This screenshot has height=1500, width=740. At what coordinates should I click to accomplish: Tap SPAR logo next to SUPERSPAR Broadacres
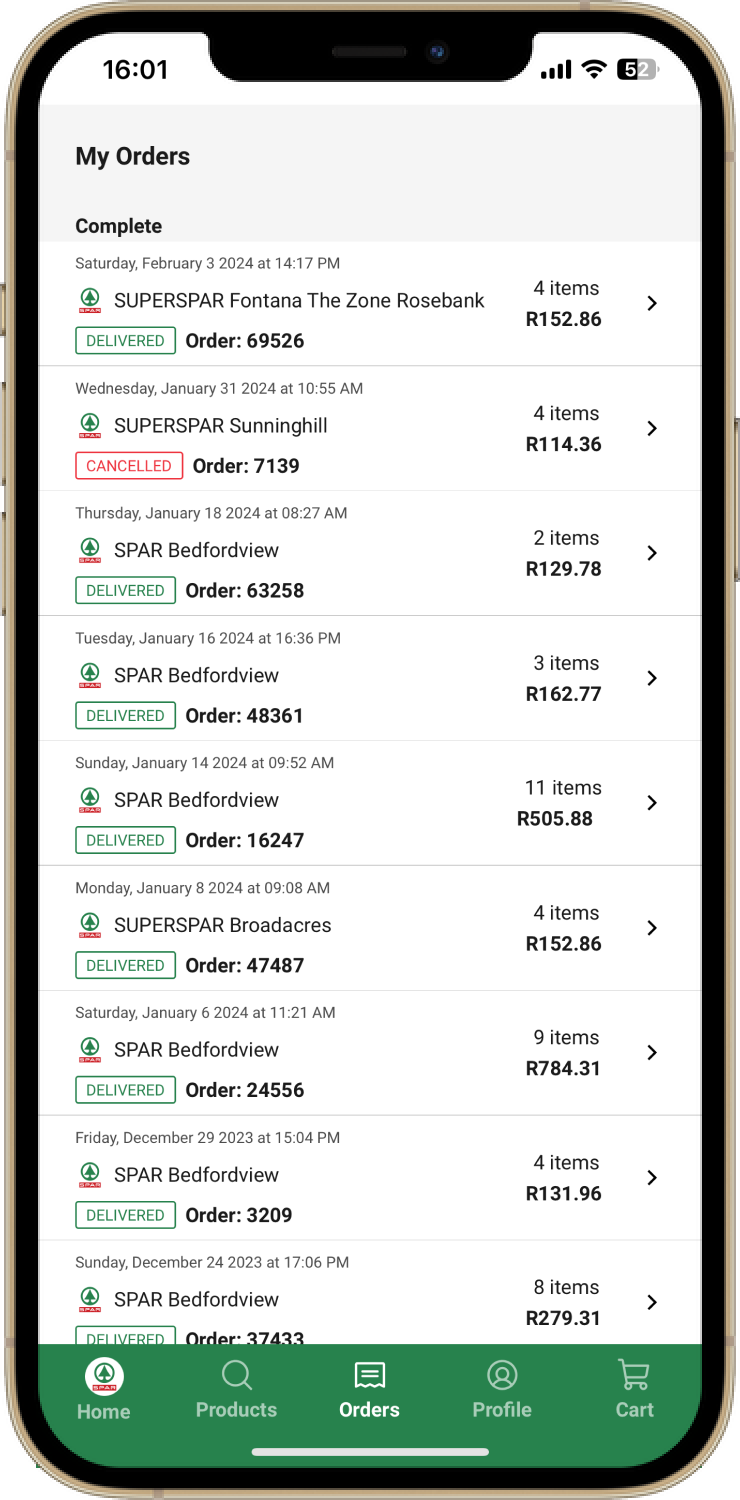[x=90, y=925]
